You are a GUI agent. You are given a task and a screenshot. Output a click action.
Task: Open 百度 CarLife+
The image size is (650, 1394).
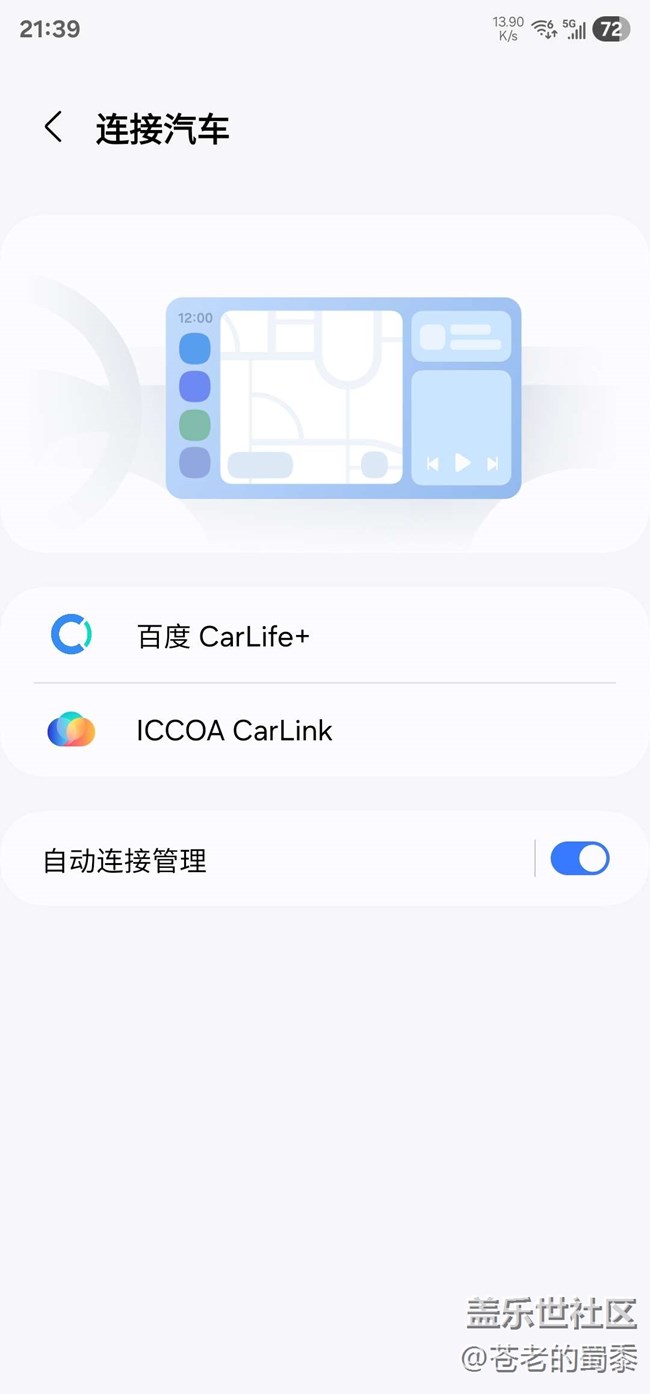(x=325, y=636)
